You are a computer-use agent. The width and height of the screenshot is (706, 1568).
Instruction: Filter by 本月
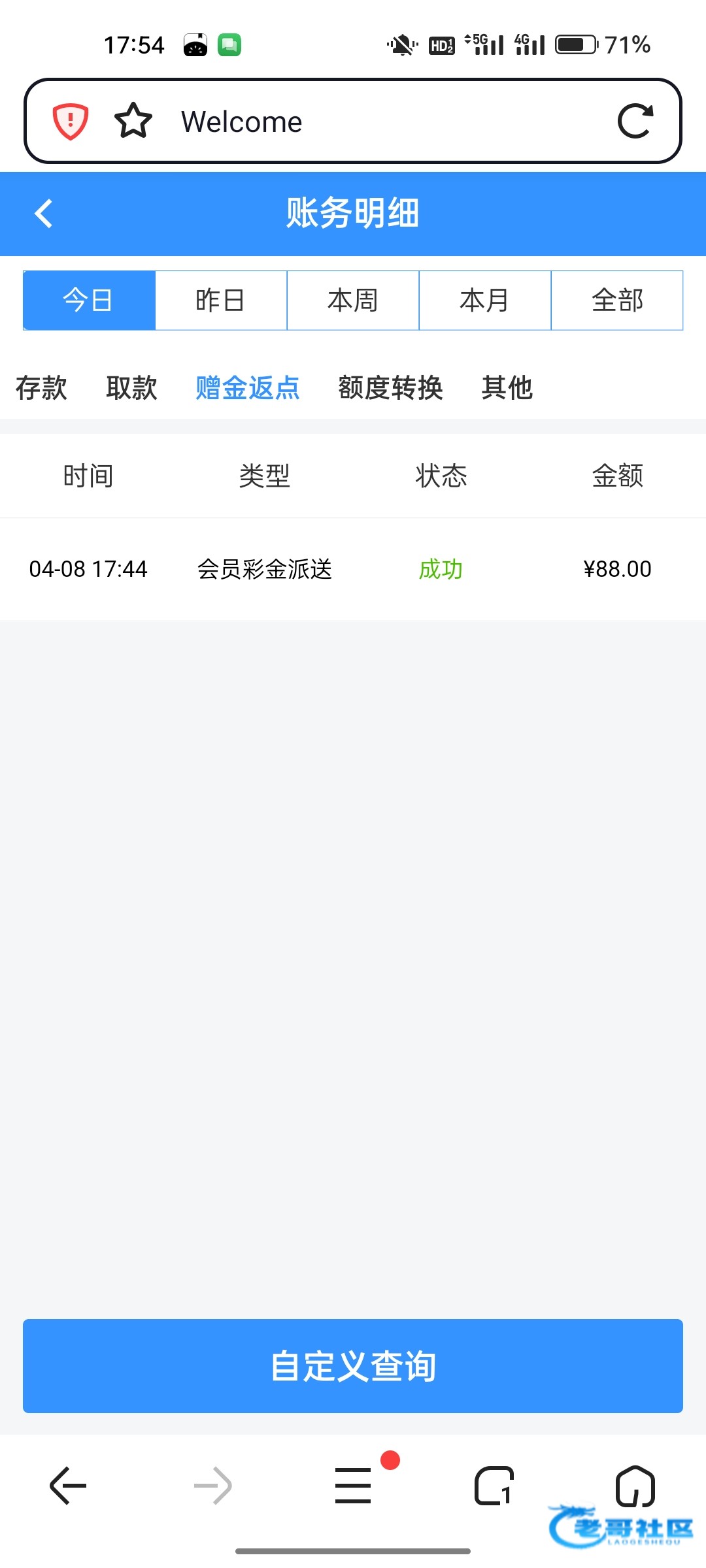pos(485,301)
